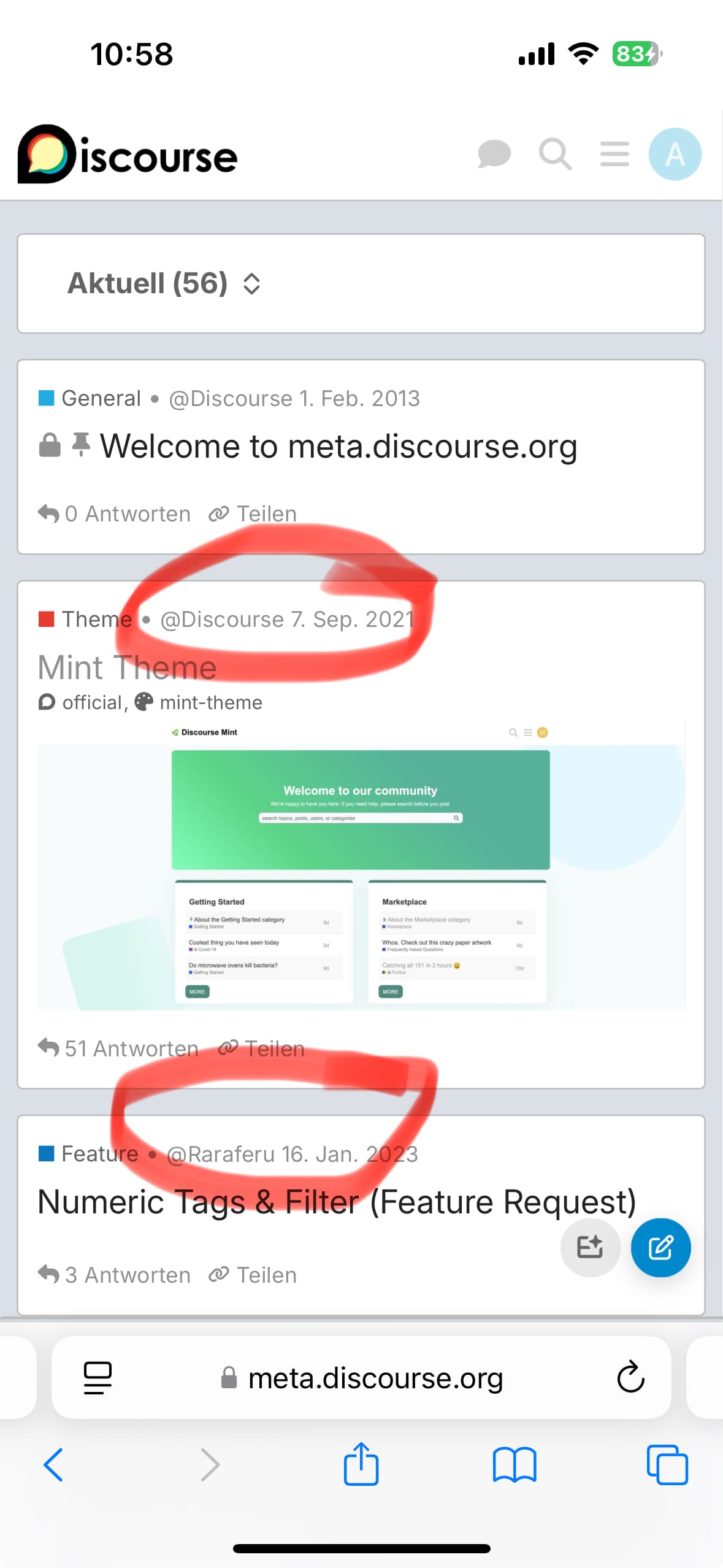Image resolution: width=723 pixels, height=1568 pixels.
Task: Open Numeric Tags & Filter topic
Action: 336,1201
